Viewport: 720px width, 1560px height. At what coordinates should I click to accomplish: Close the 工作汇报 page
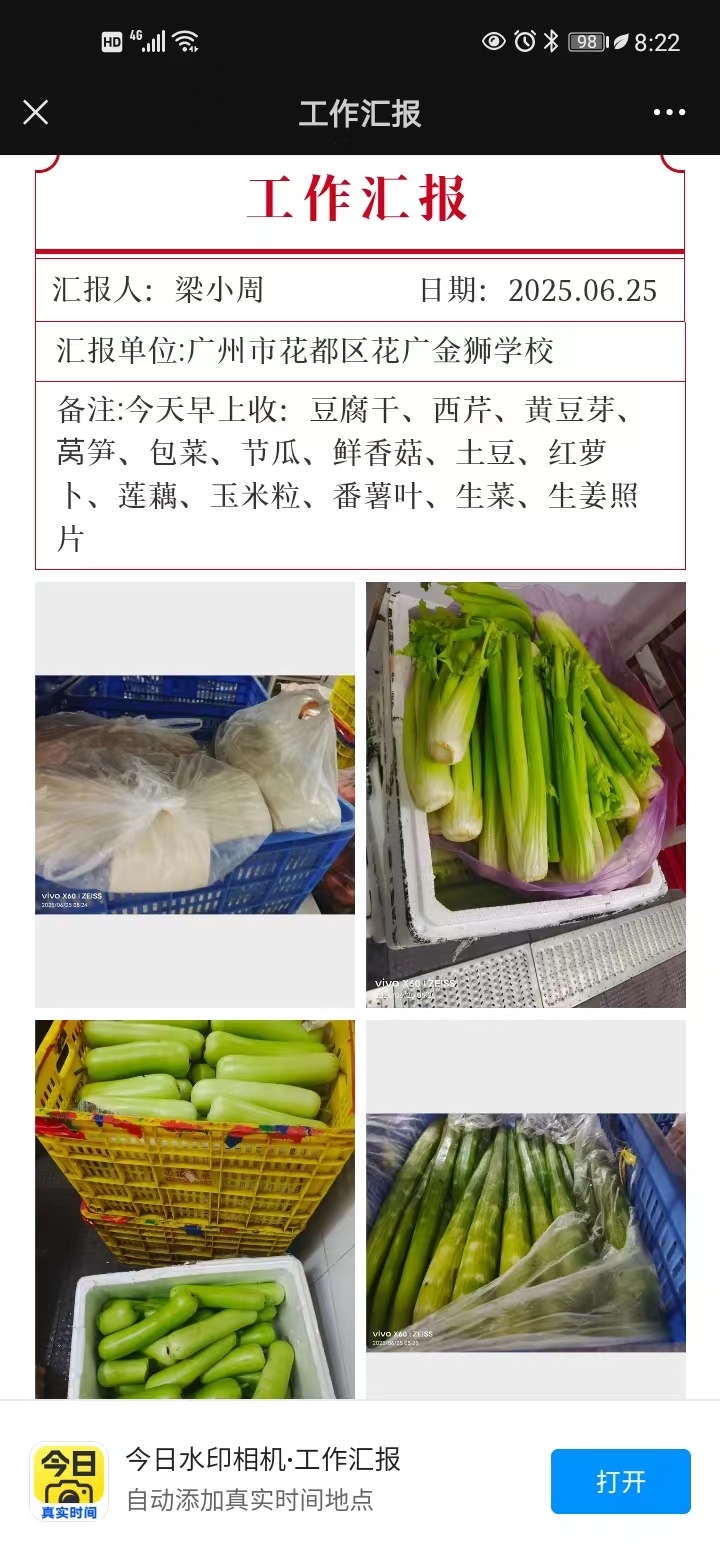click(x=36, y=112)
